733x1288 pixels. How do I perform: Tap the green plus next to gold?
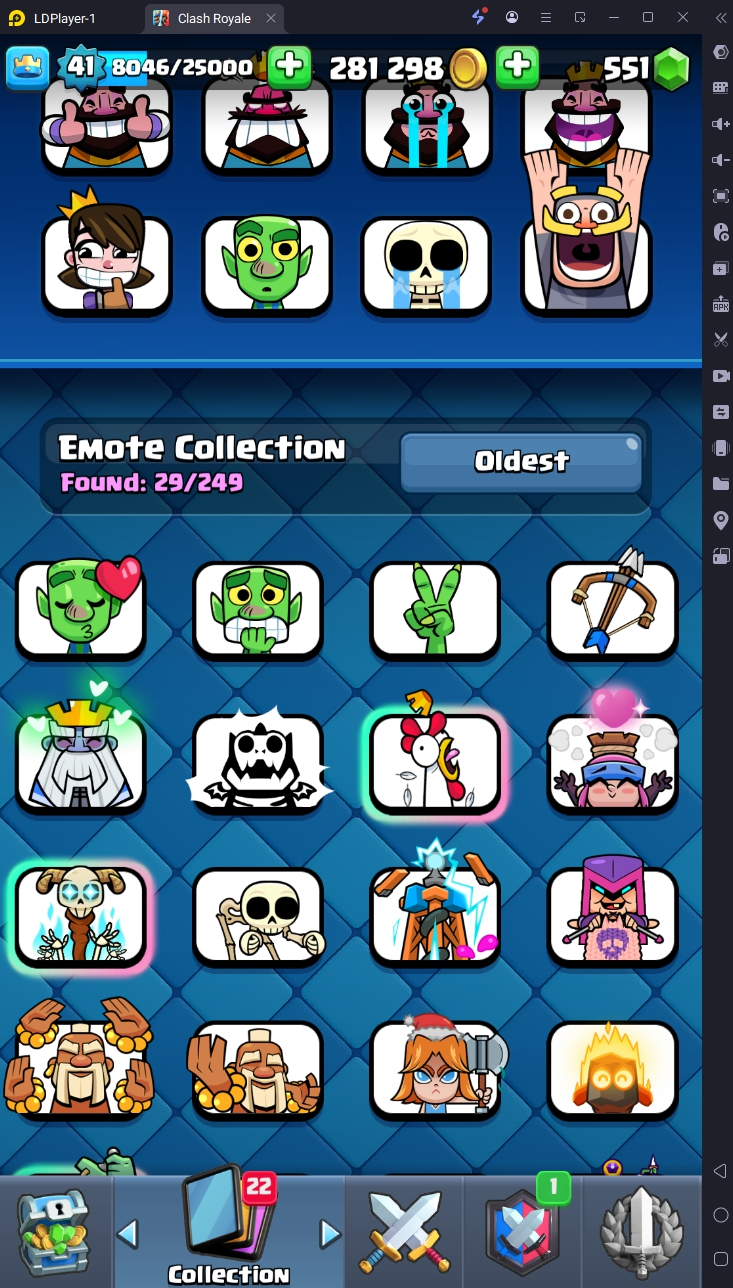(518, 67)
